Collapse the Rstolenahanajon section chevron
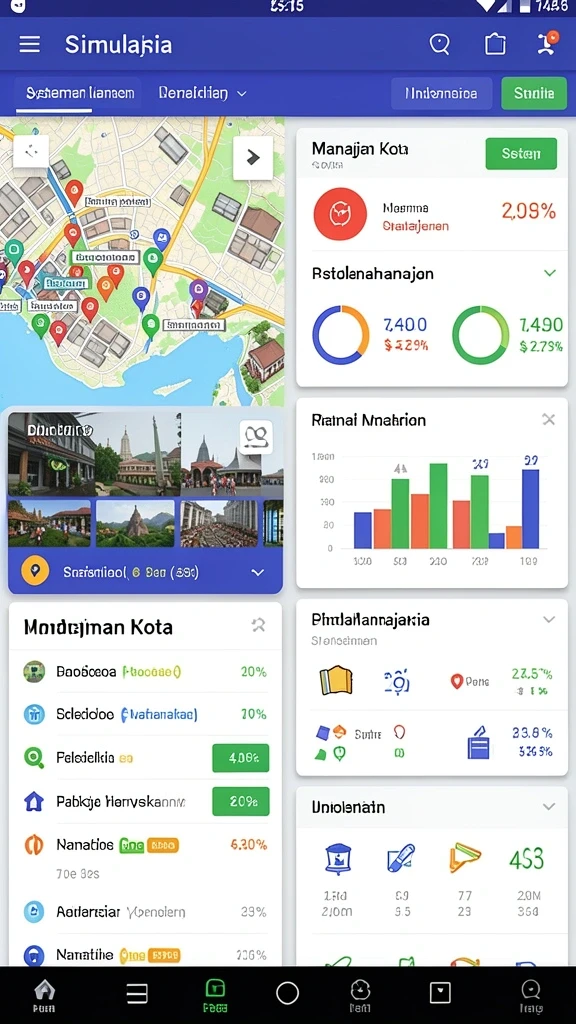Viewport: 576px width, 1024px height. click(x=550, y=273)
